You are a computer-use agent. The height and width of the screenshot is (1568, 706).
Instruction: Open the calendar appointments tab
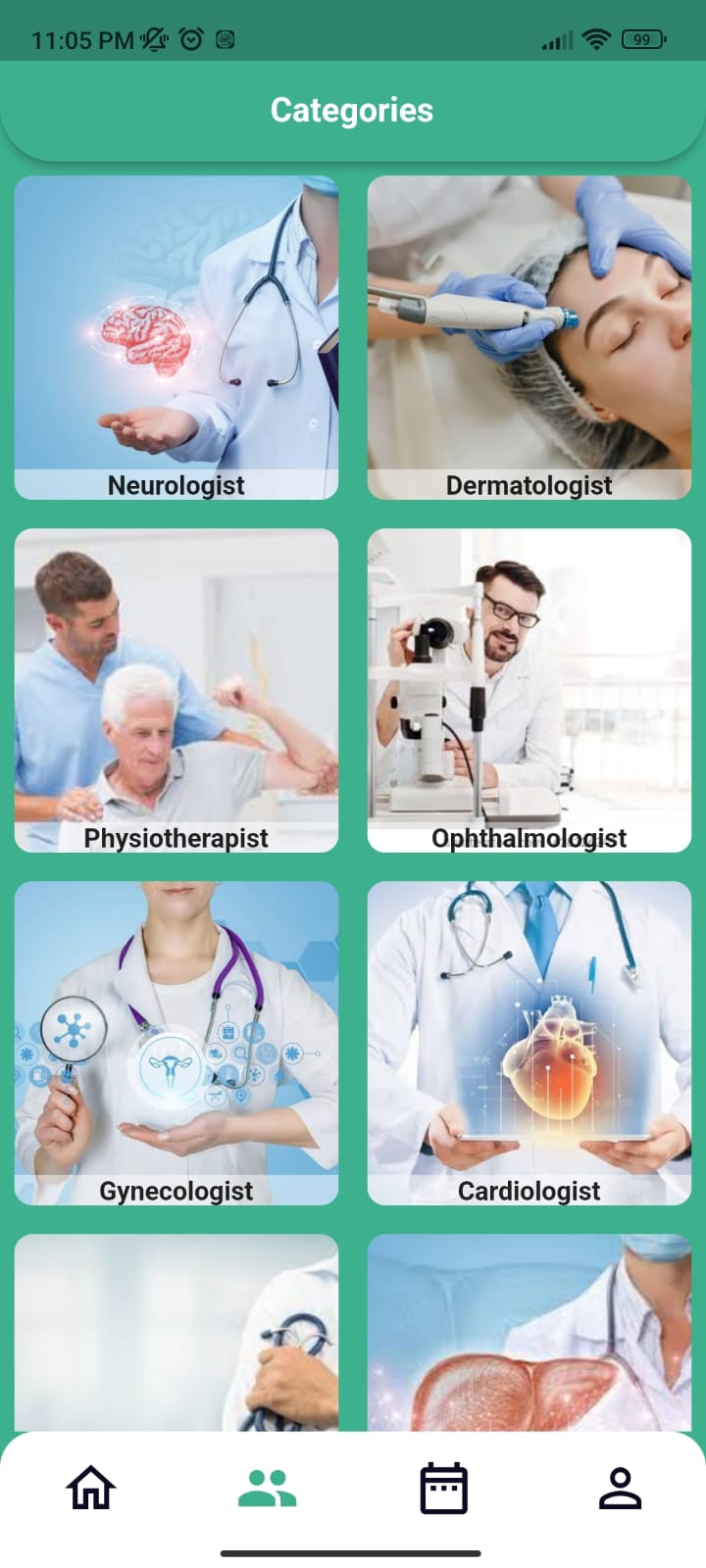tap(443, 1488)
